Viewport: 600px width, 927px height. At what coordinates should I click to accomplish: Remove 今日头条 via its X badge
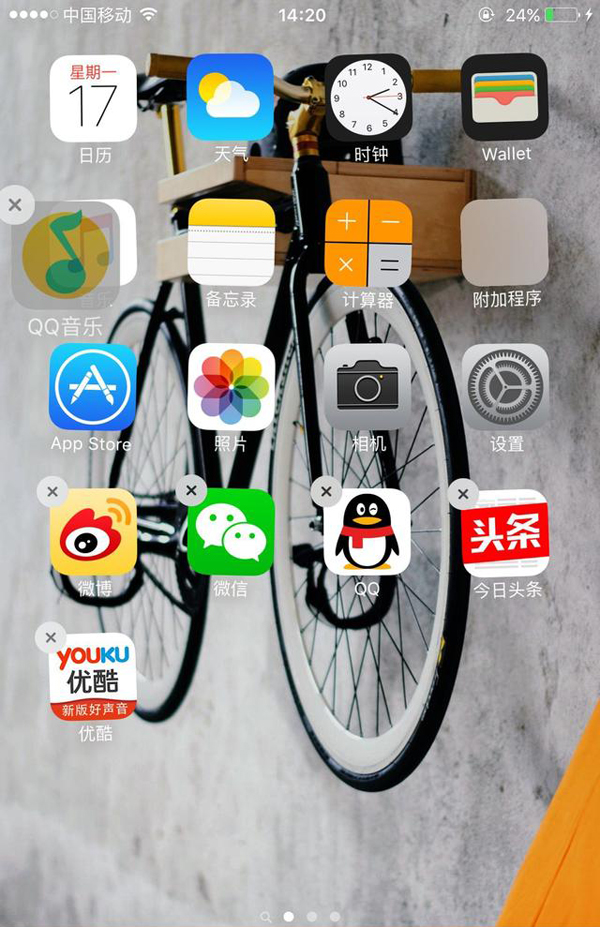(462, 492)
